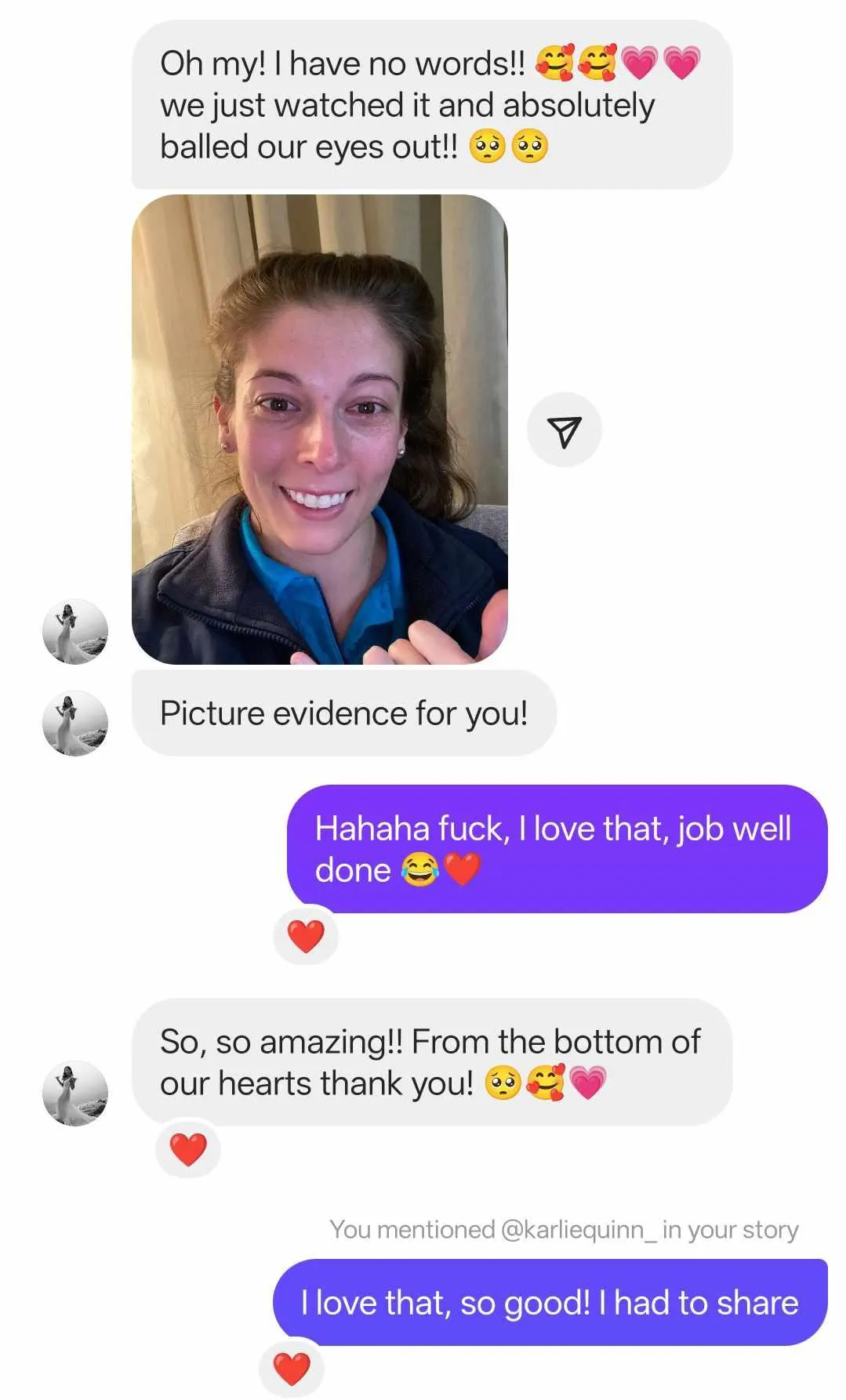
Task: Open sender's avatar beside 'Picture evidence for you!'
Action: click(74, 723)
